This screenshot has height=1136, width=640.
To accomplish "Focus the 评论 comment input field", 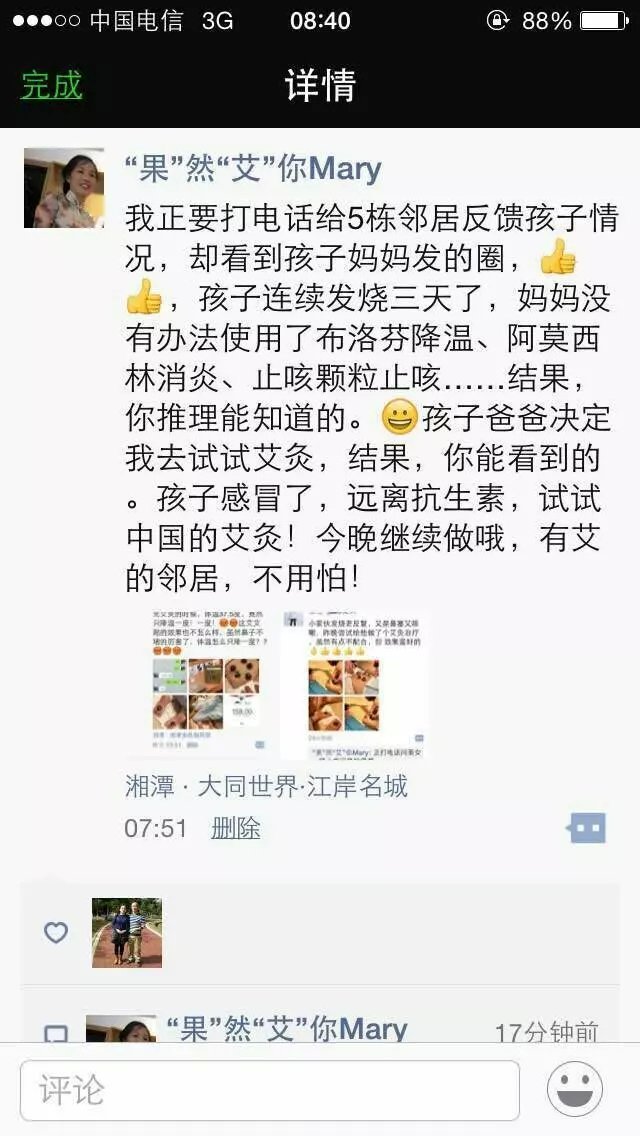I will click(x=270, y=1090).
